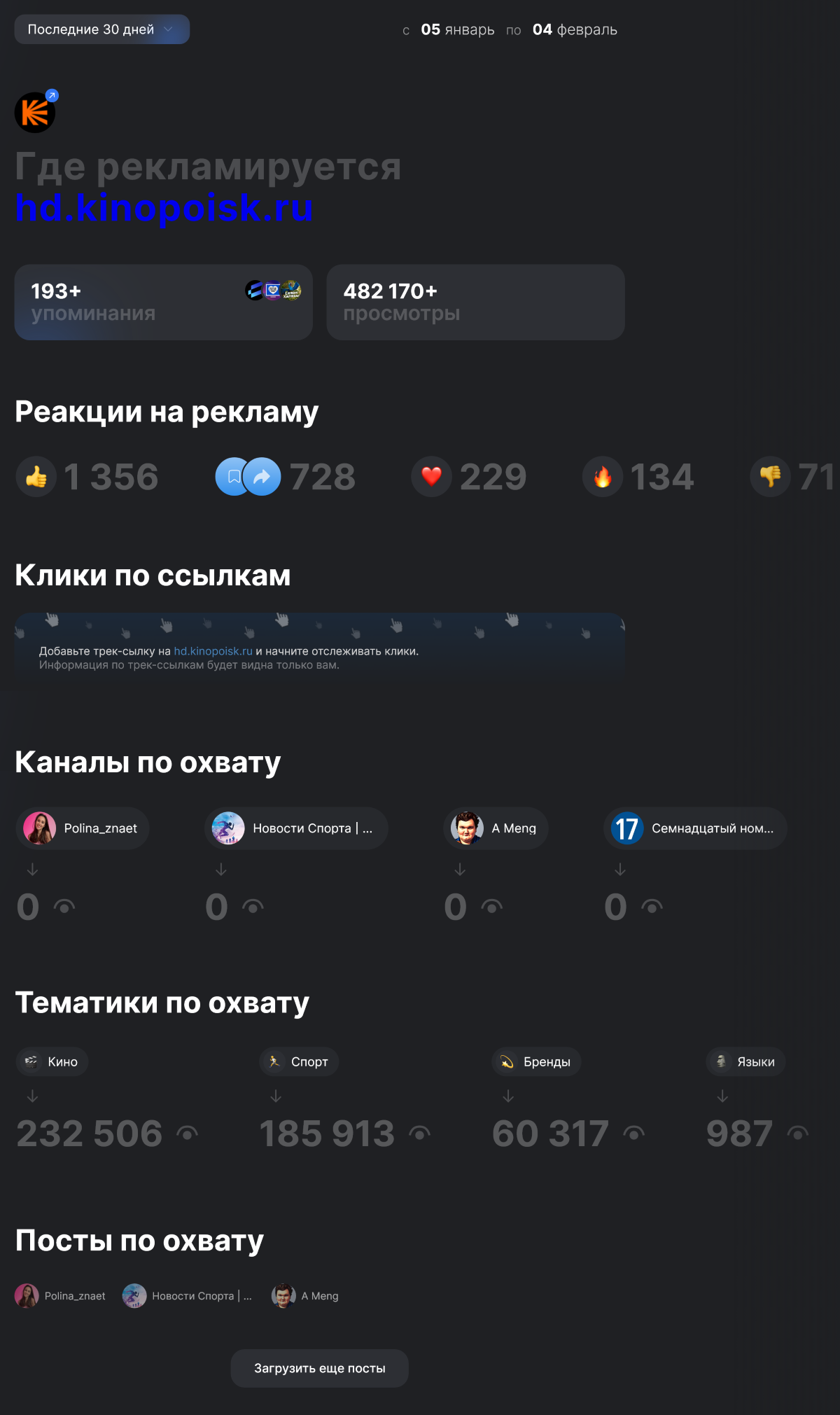Open the A Meng channel chip
Screen dimensions: 840x1415
click(496, 828)
